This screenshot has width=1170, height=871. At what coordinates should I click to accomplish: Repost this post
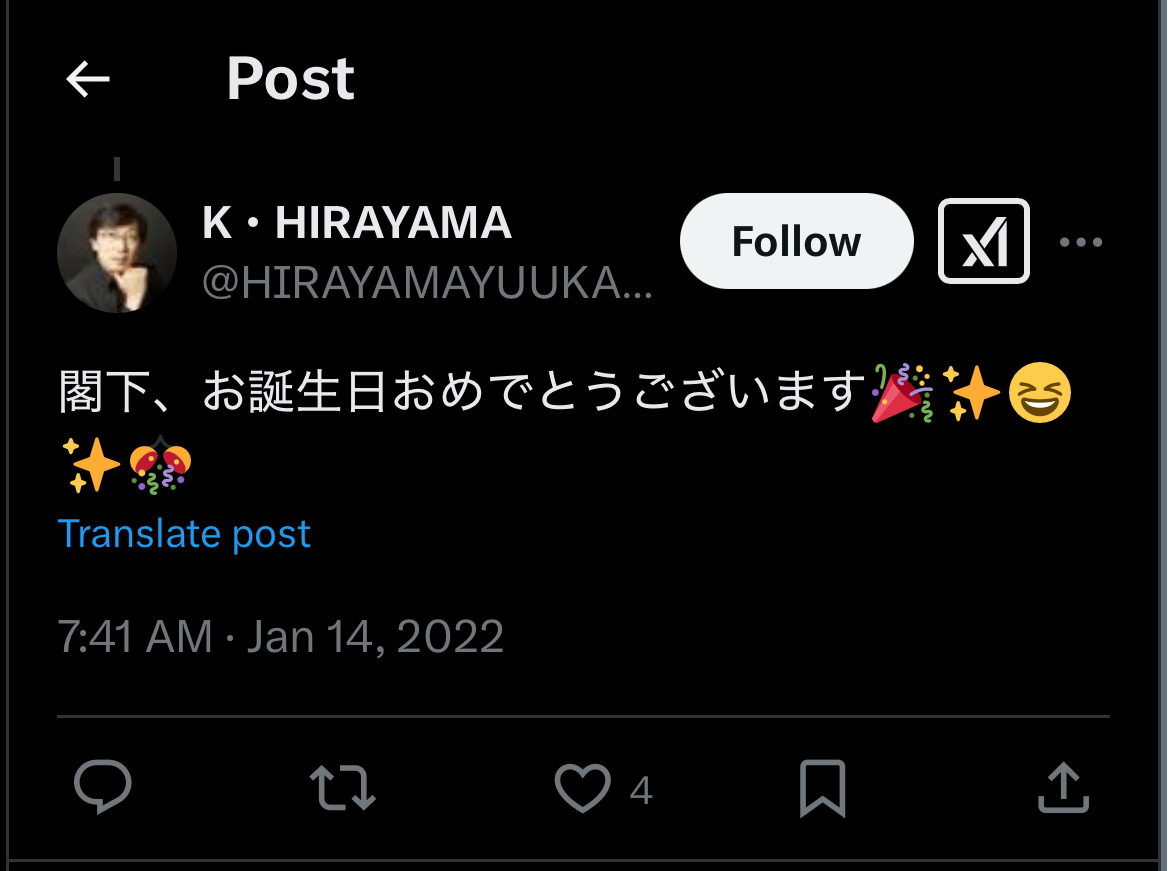point(342,788)
